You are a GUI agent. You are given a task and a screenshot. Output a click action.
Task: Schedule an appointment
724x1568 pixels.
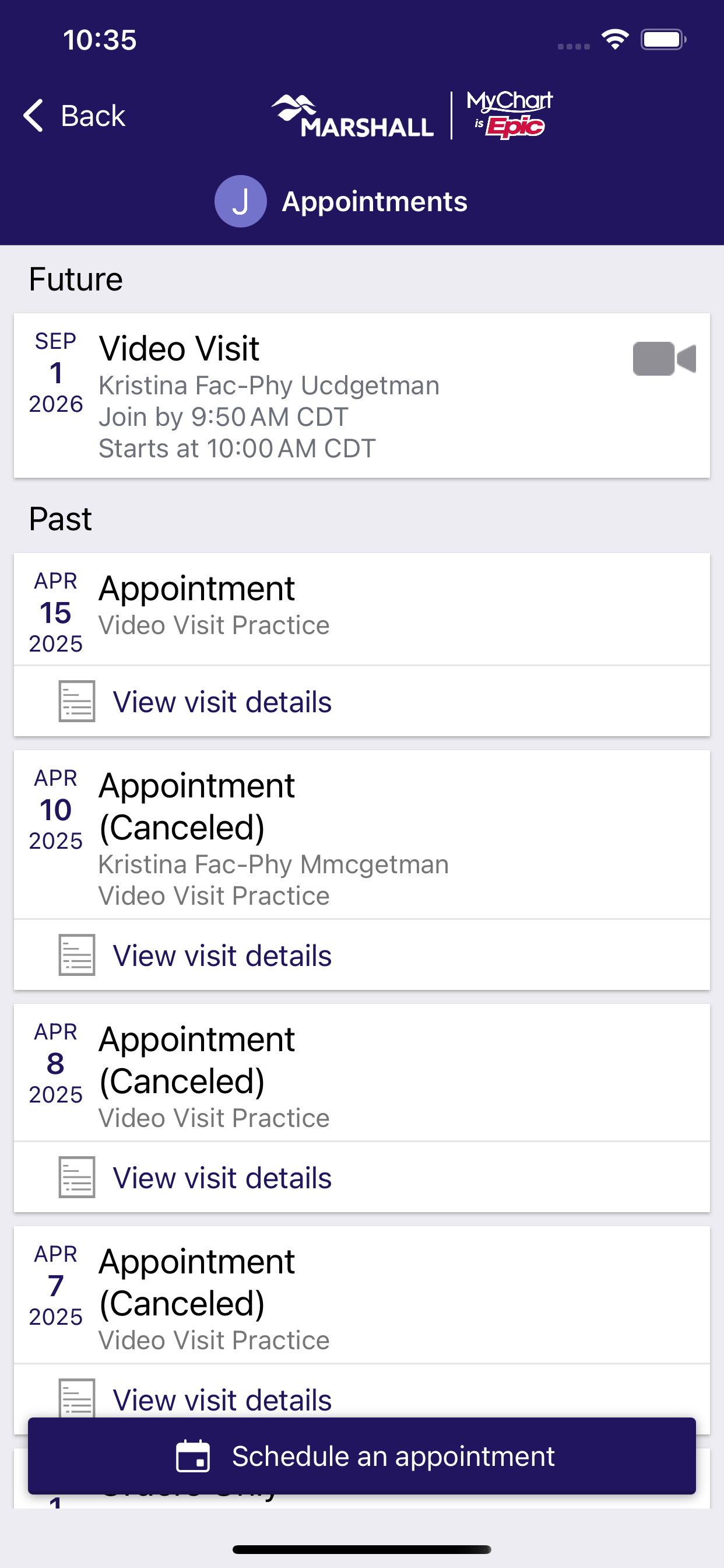point(362,1456)
